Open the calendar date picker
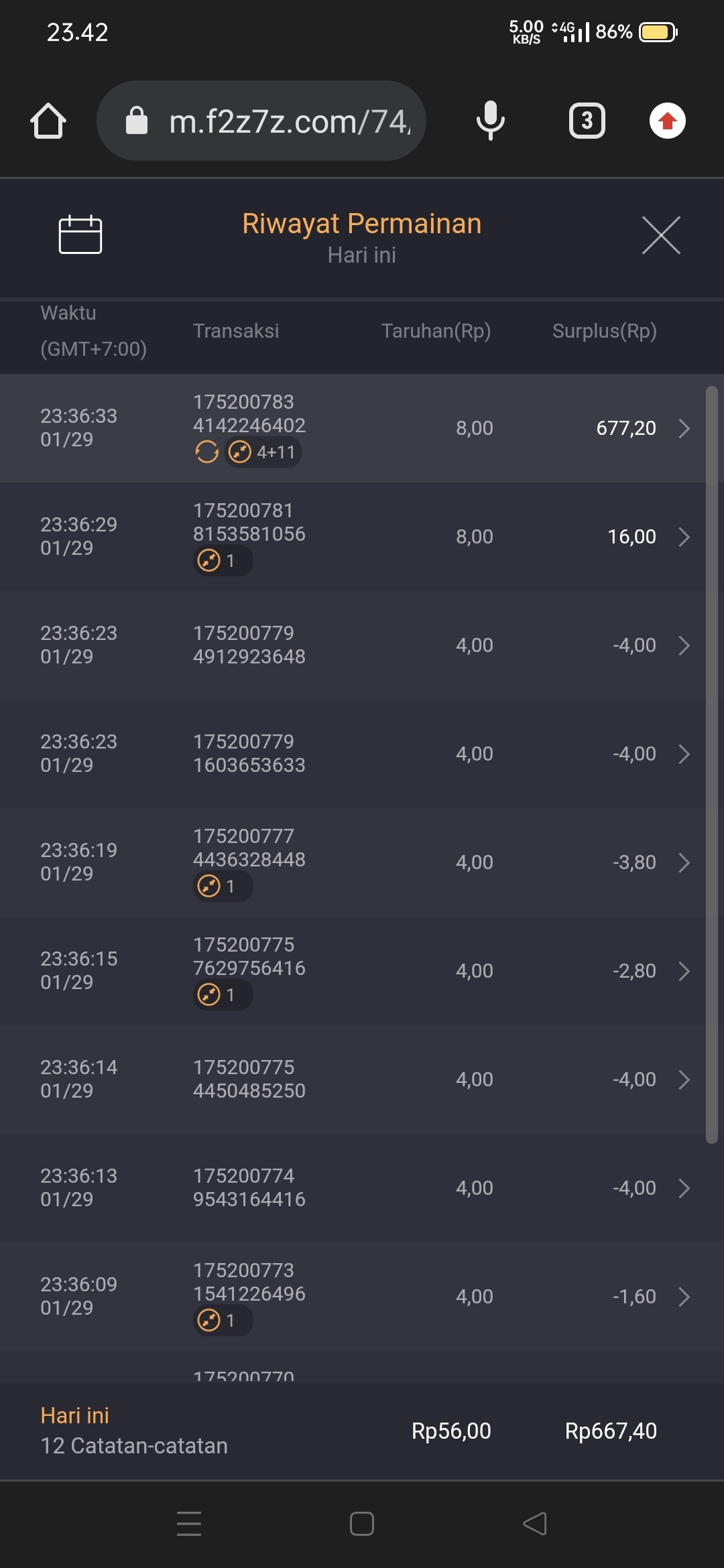The image size is (724, 1568). 80,235
